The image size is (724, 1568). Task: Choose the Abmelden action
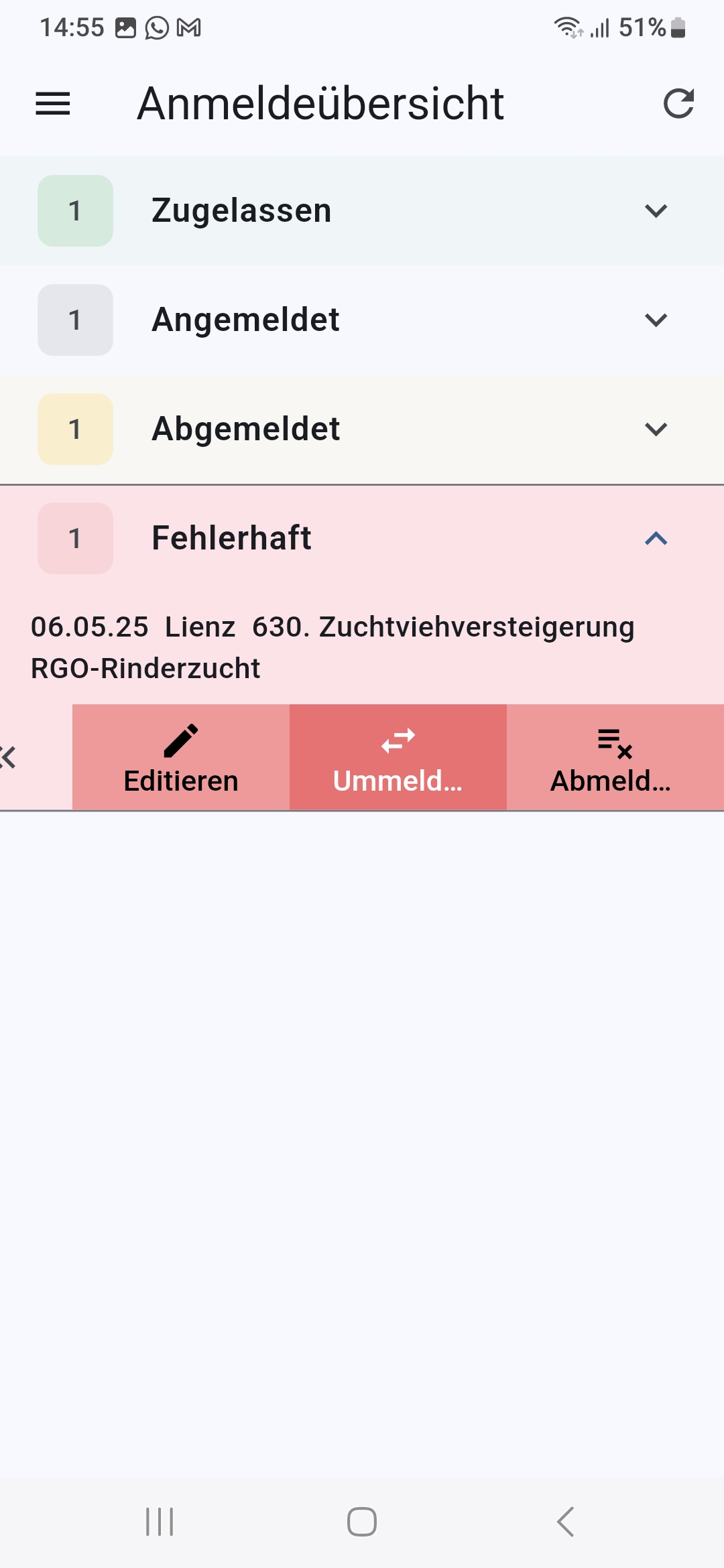(615, 758)
